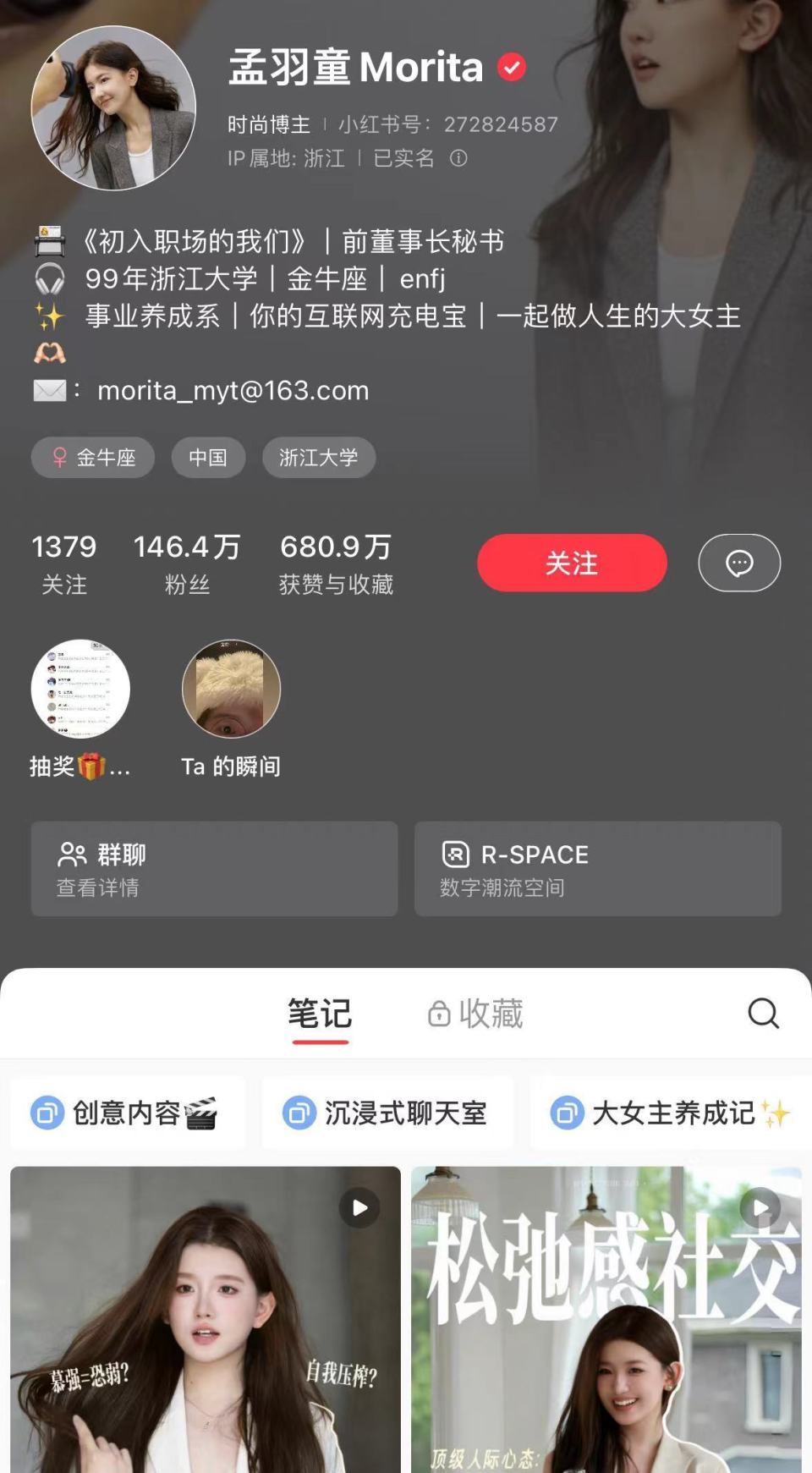Tap the red 关注 follow button
Image resolution: width=812 pixels, height=1473 pixels.
pyautogui.click(x=572, y=563)
